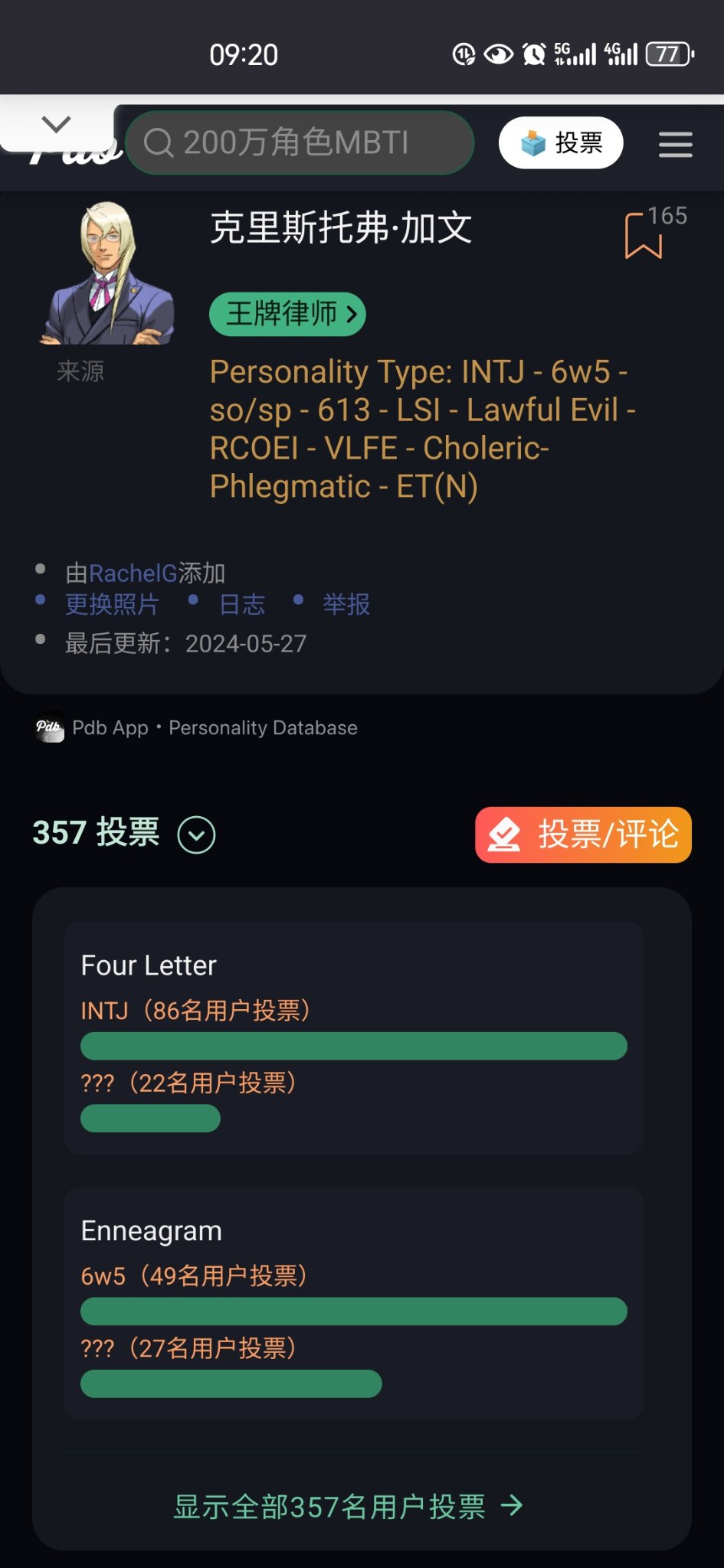Expand the 357 投票 dropdown
Image resolution: width=724 pixels, height=1568 pixels.
click(x=196, y=835)
